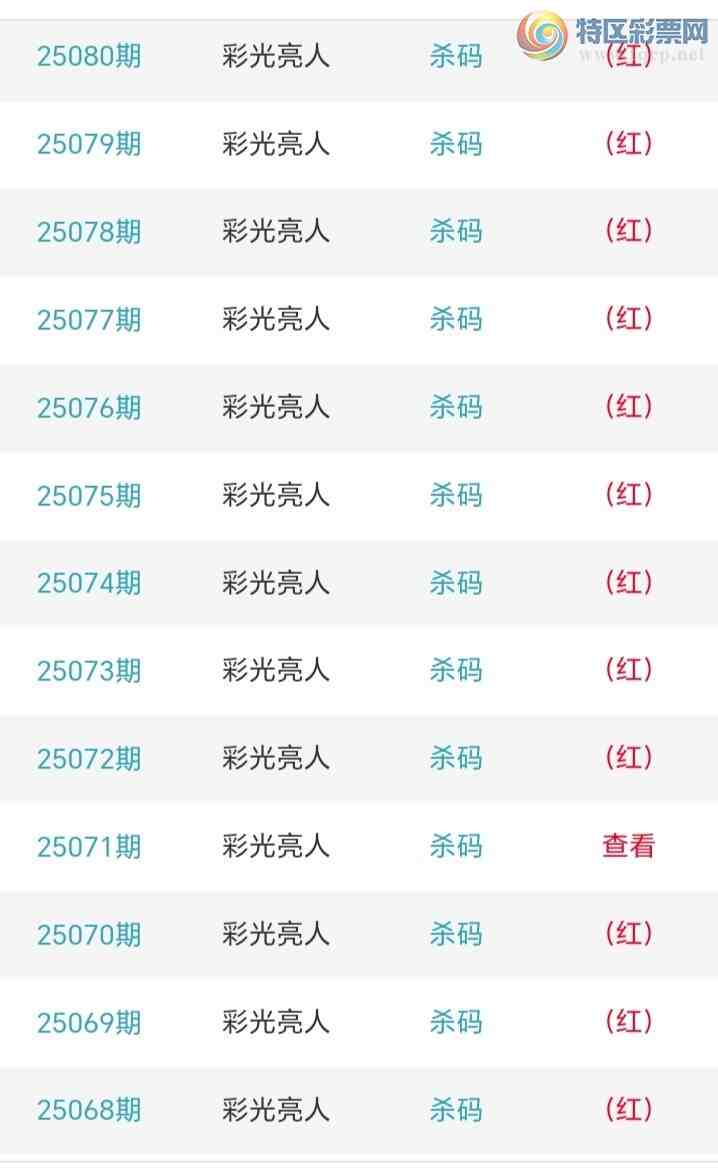
Task: Select the 25069期 彩光亮人 entry
Action: click(x=275, y=1022)
